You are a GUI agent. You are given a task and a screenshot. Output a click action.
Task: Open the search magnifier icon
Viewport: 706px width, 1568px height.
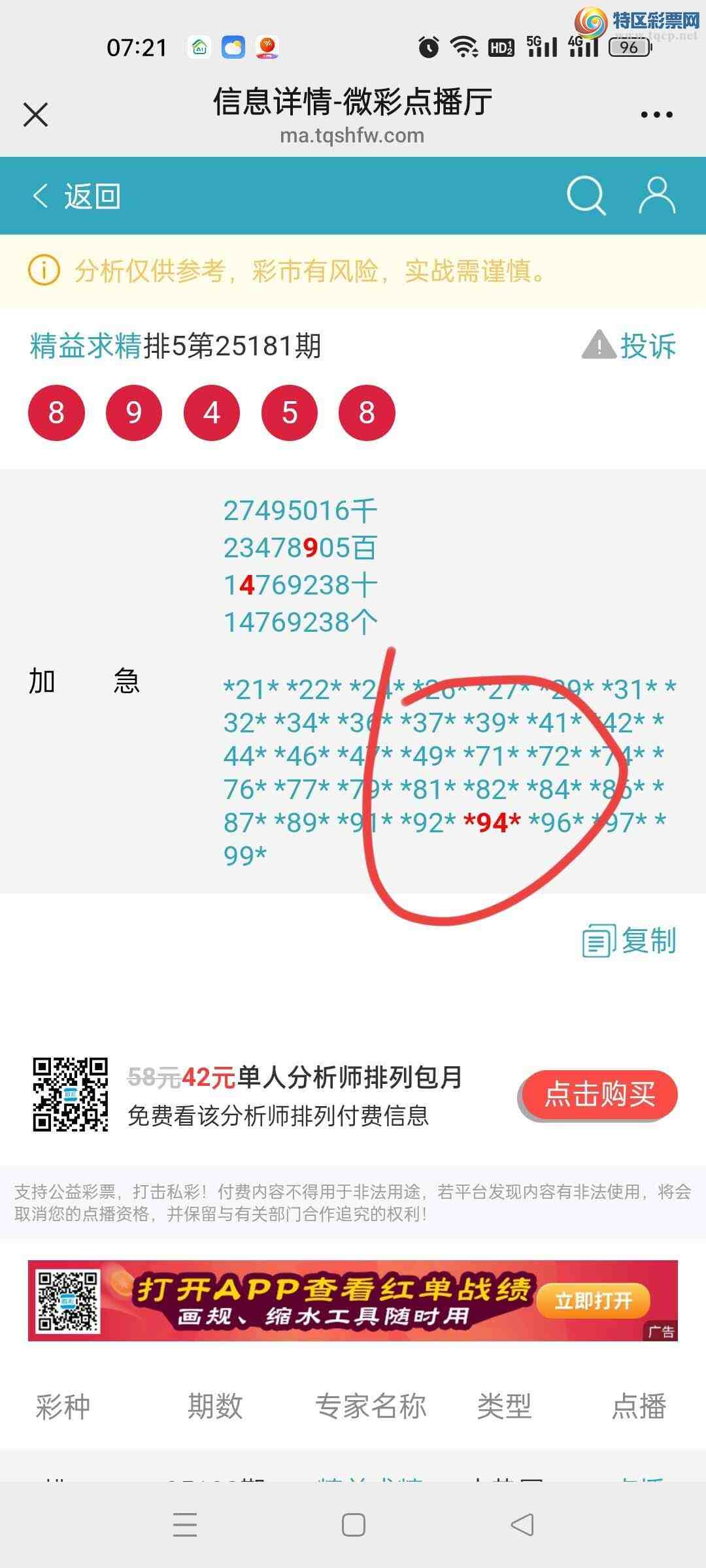pos(586,195)
